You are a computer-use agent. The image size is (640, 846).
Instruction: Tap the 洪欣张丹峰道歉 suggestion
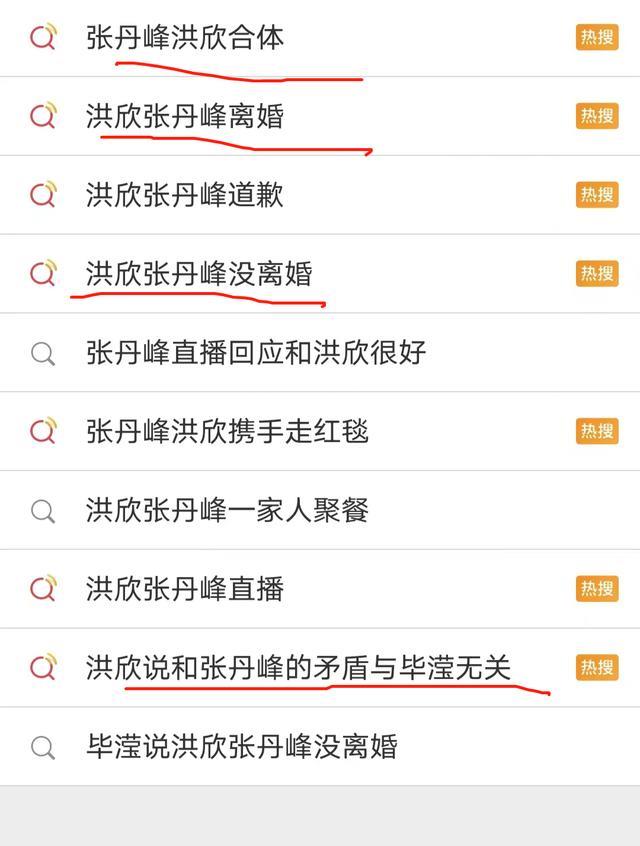[x=185, y=194]
